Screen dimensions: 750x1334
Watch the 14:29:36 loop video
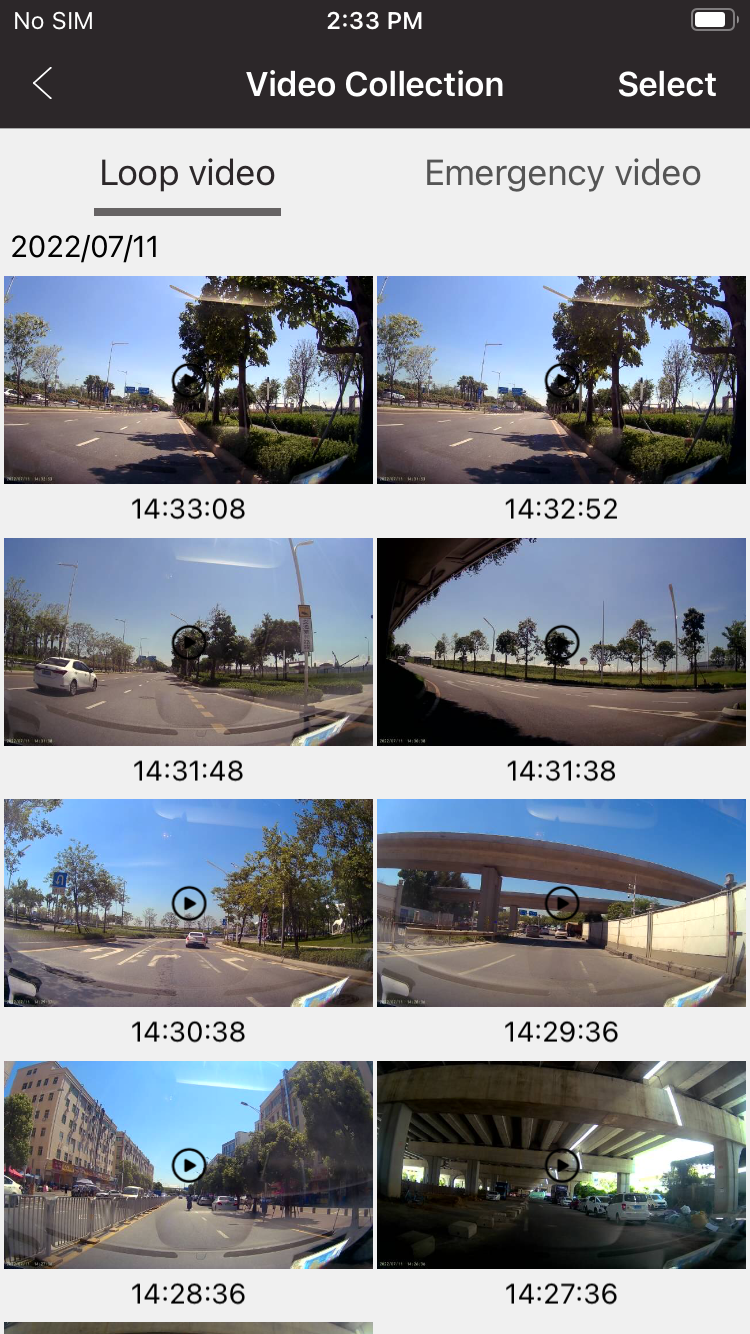561,903
